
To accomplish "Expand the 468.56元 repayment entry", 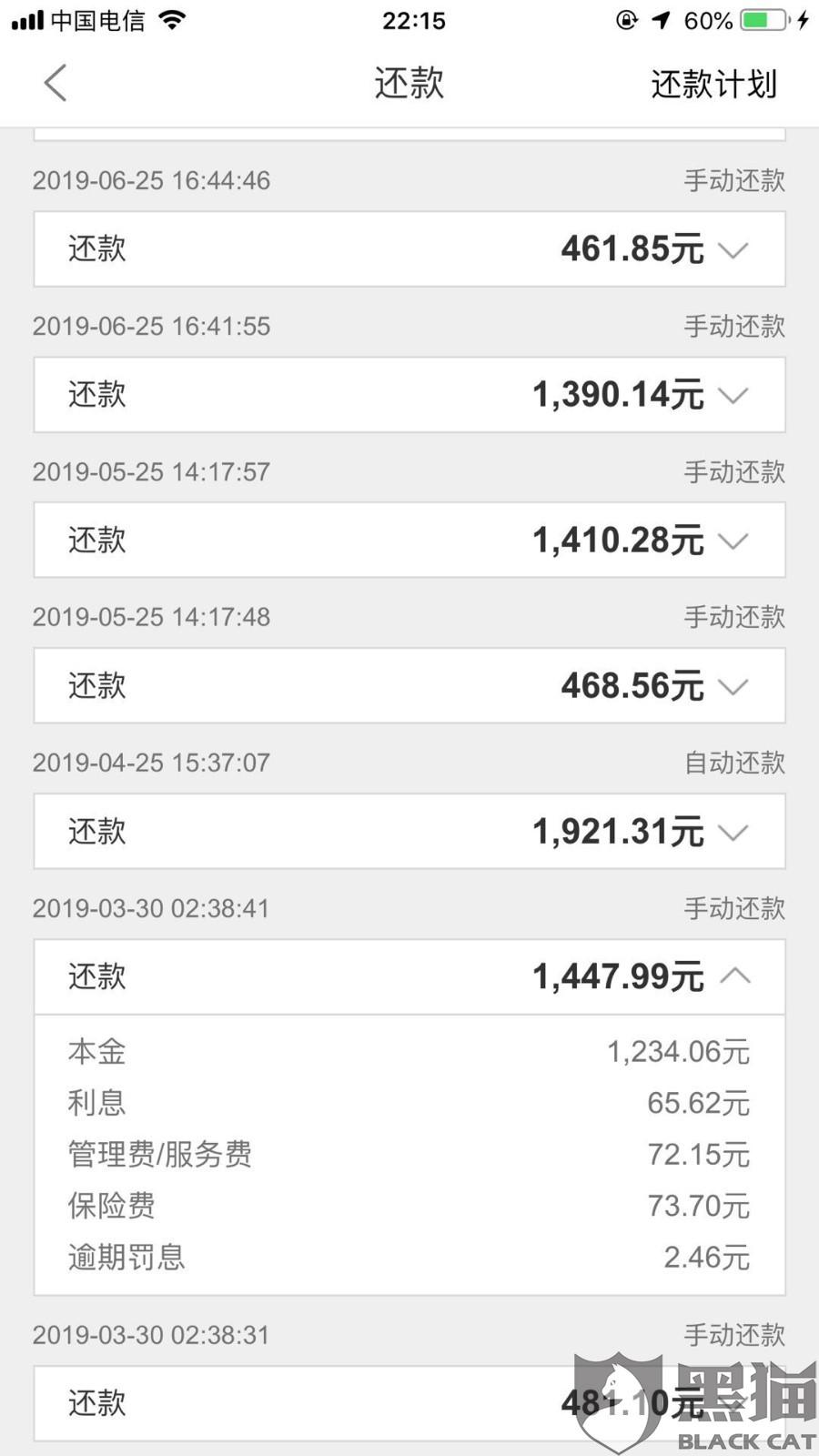I will (409, 686).
